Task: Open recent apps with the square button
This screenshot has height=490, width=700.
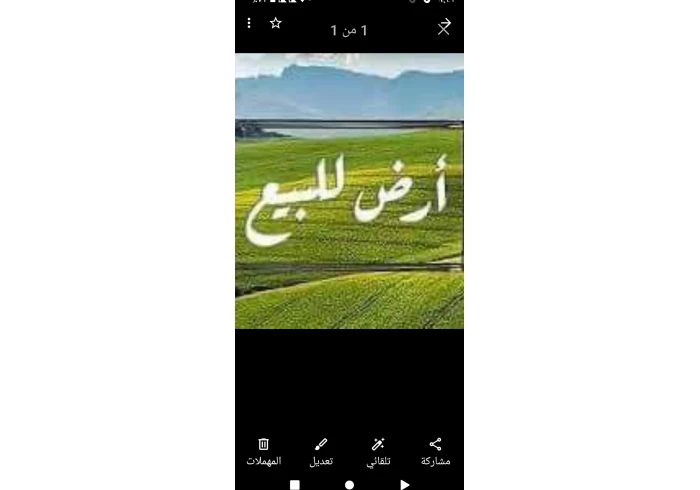Action: (295, 485)
